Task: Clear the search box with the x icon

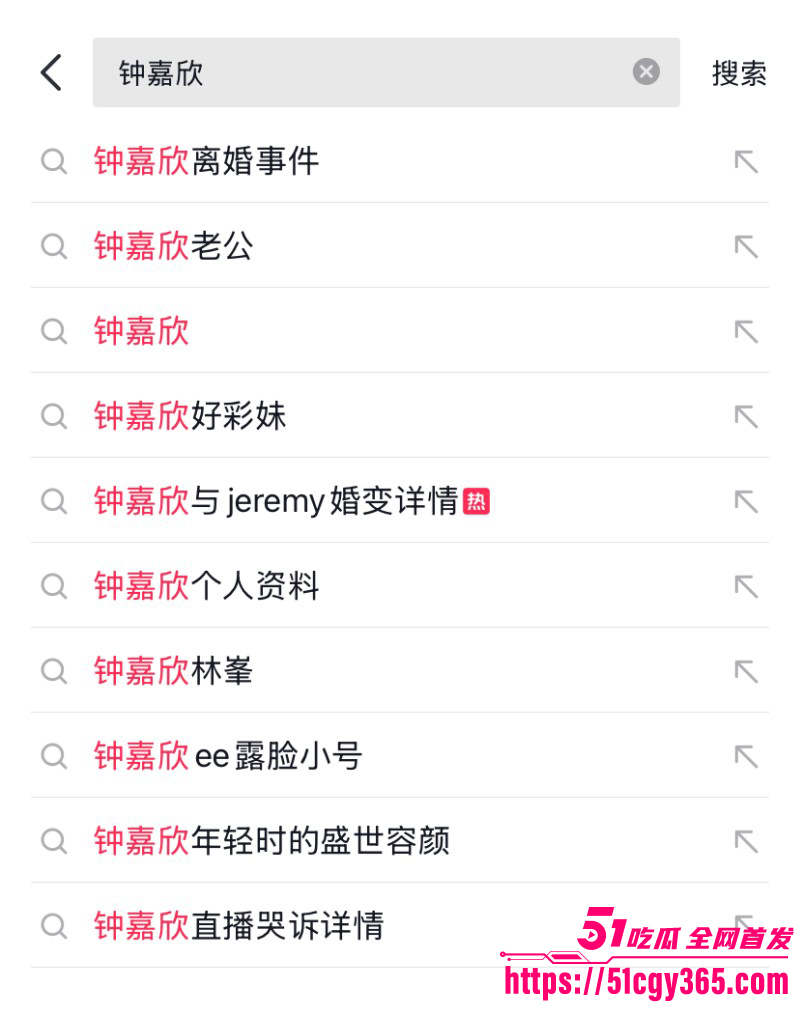Action: 646,71
